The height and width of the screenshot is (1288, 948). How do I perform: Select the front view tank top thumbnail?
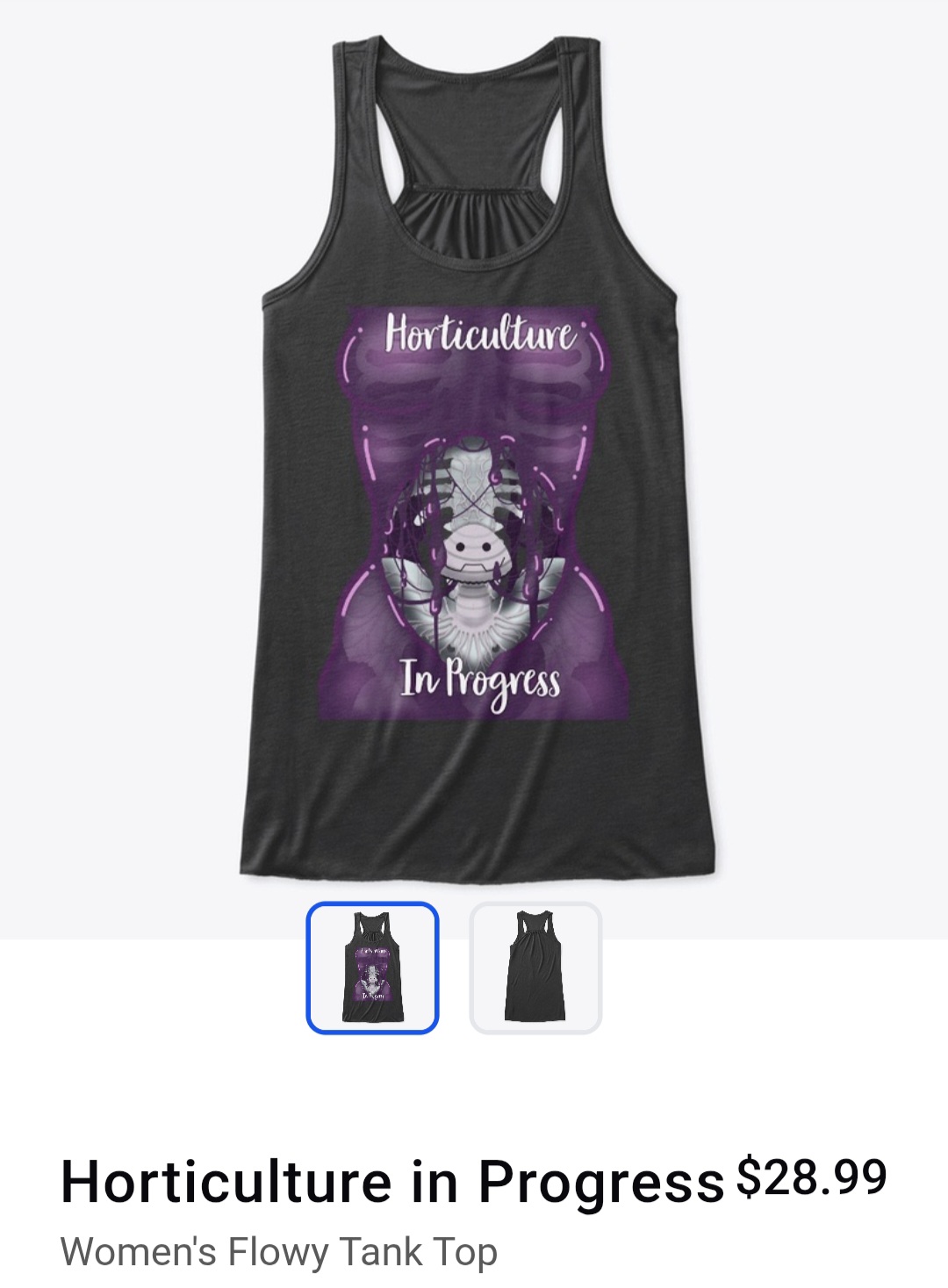tap(372, 968)
